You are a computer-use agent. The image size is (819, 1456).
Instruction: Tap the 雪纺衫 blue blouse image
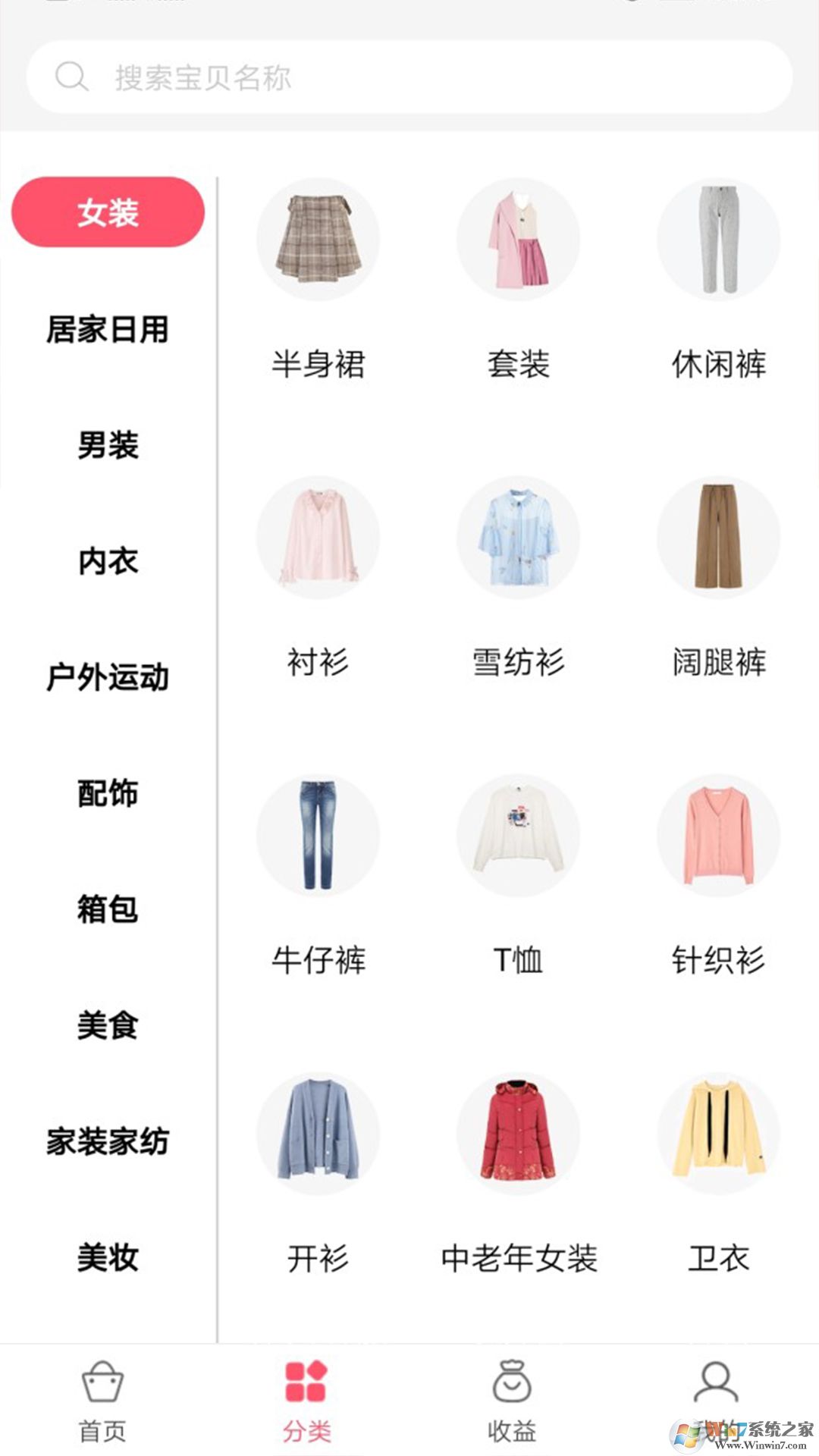click(x=518, y=537)
